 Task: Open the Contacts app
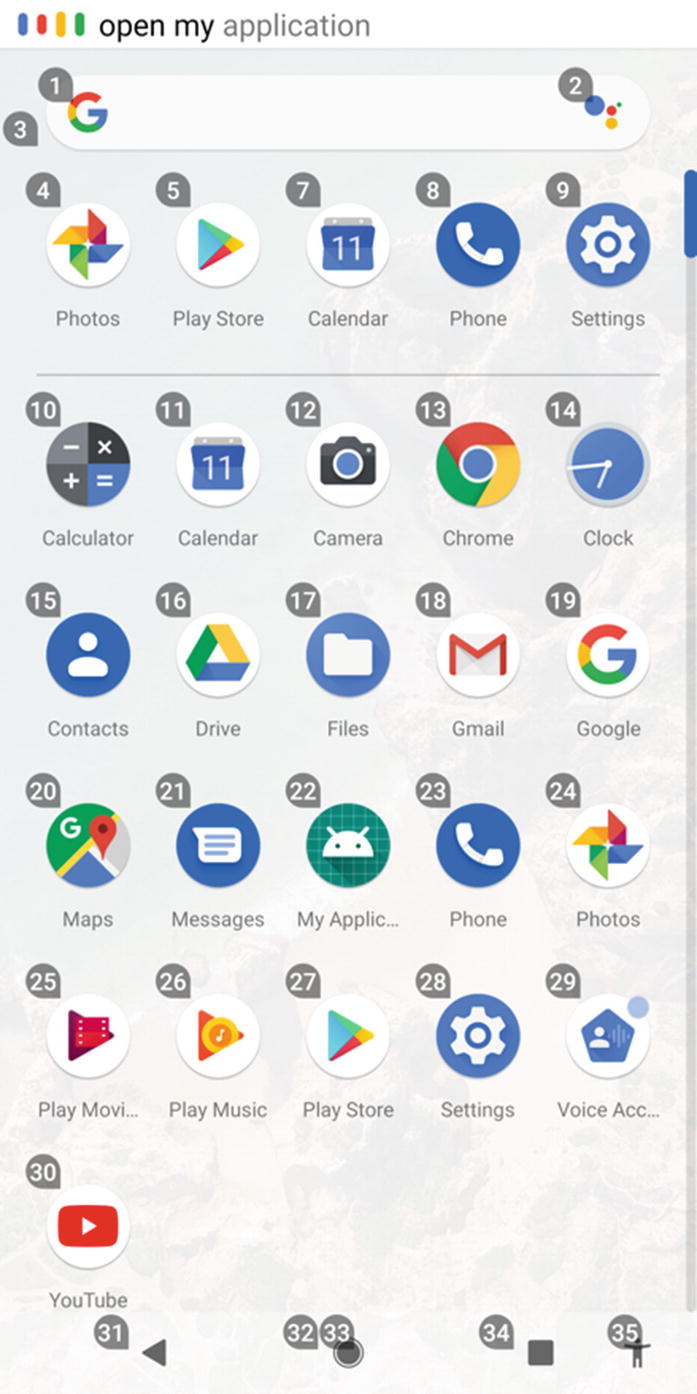tap(88, 655)
